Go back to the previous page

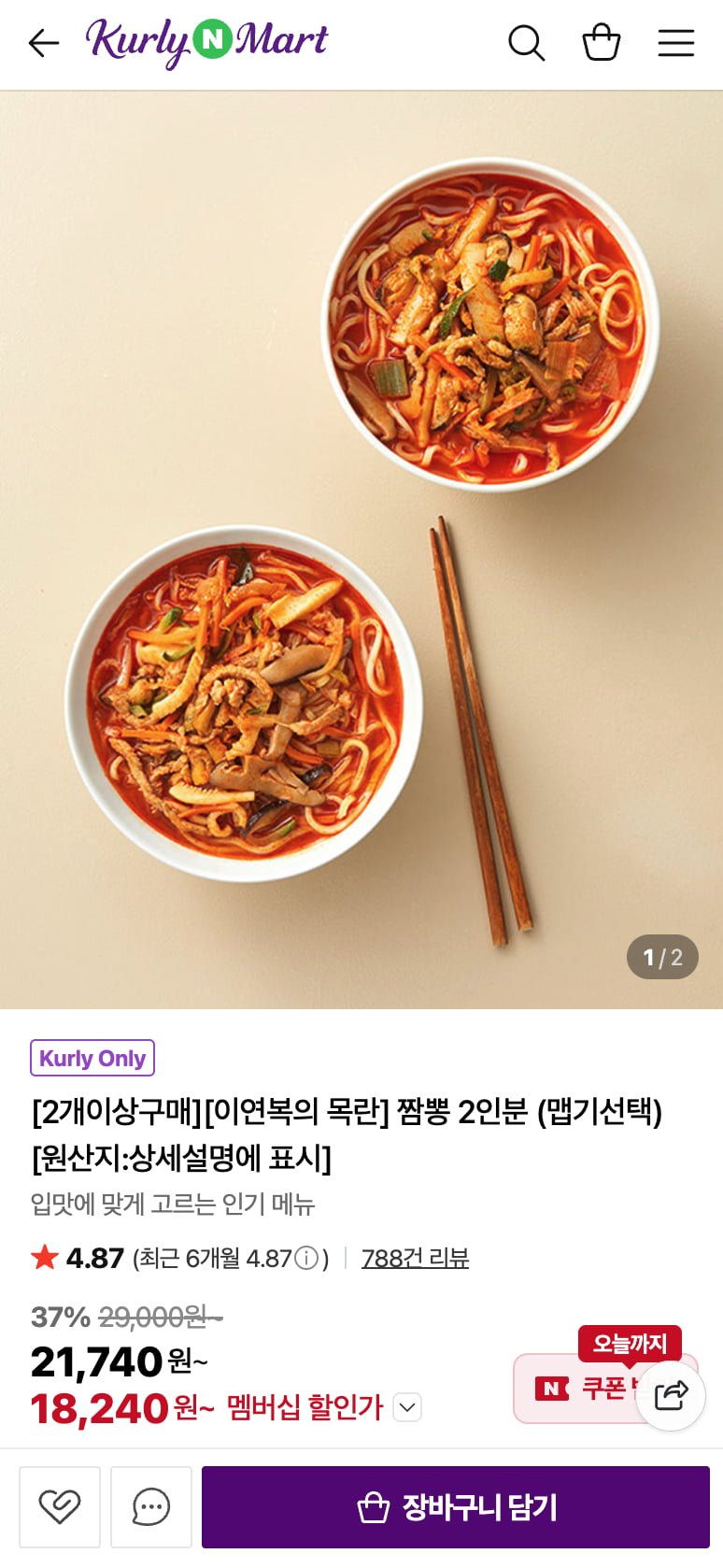(44, 43)
